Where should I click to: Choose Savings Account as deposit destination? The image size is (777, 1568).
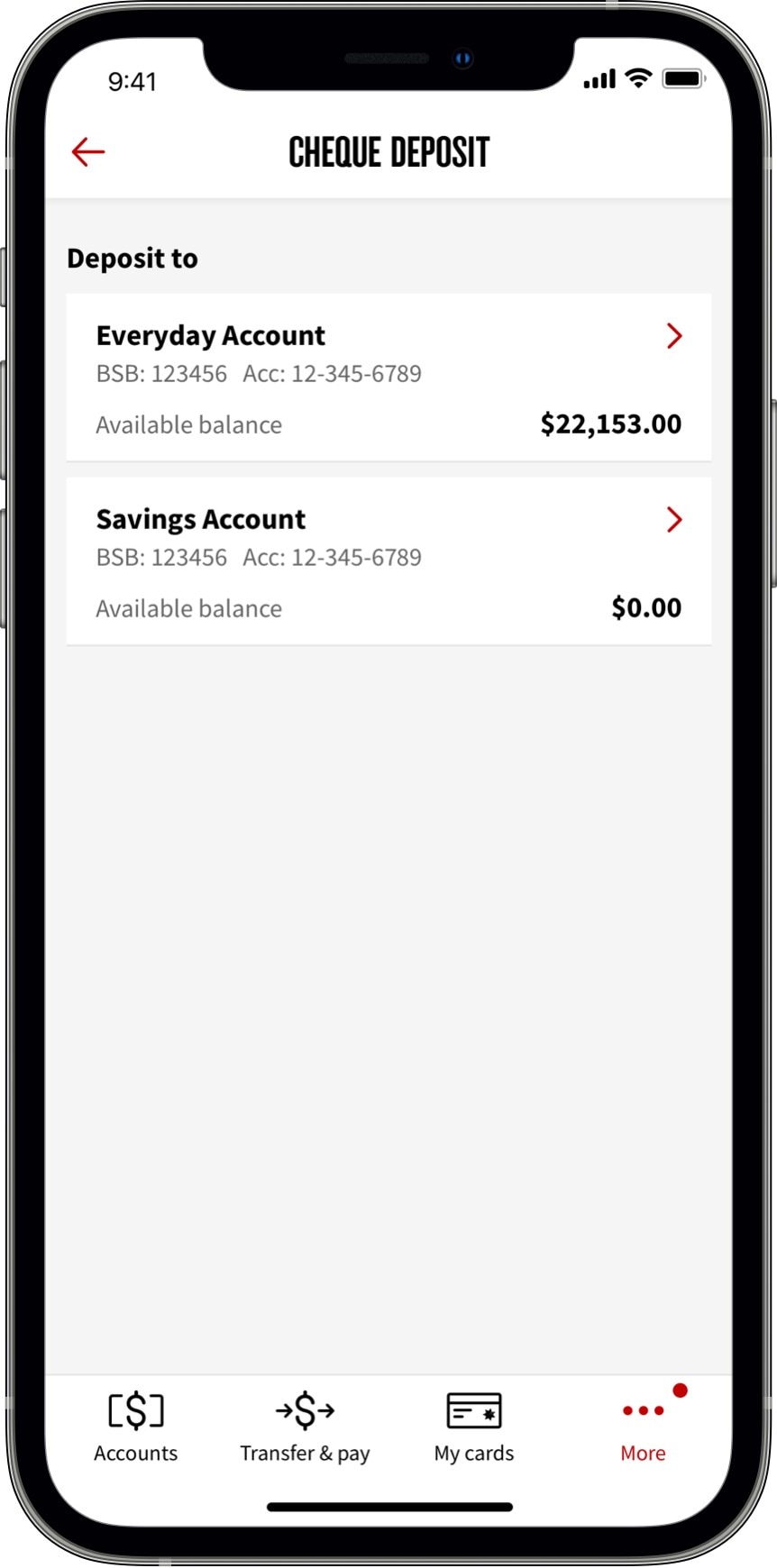click(x=388, y=561)
